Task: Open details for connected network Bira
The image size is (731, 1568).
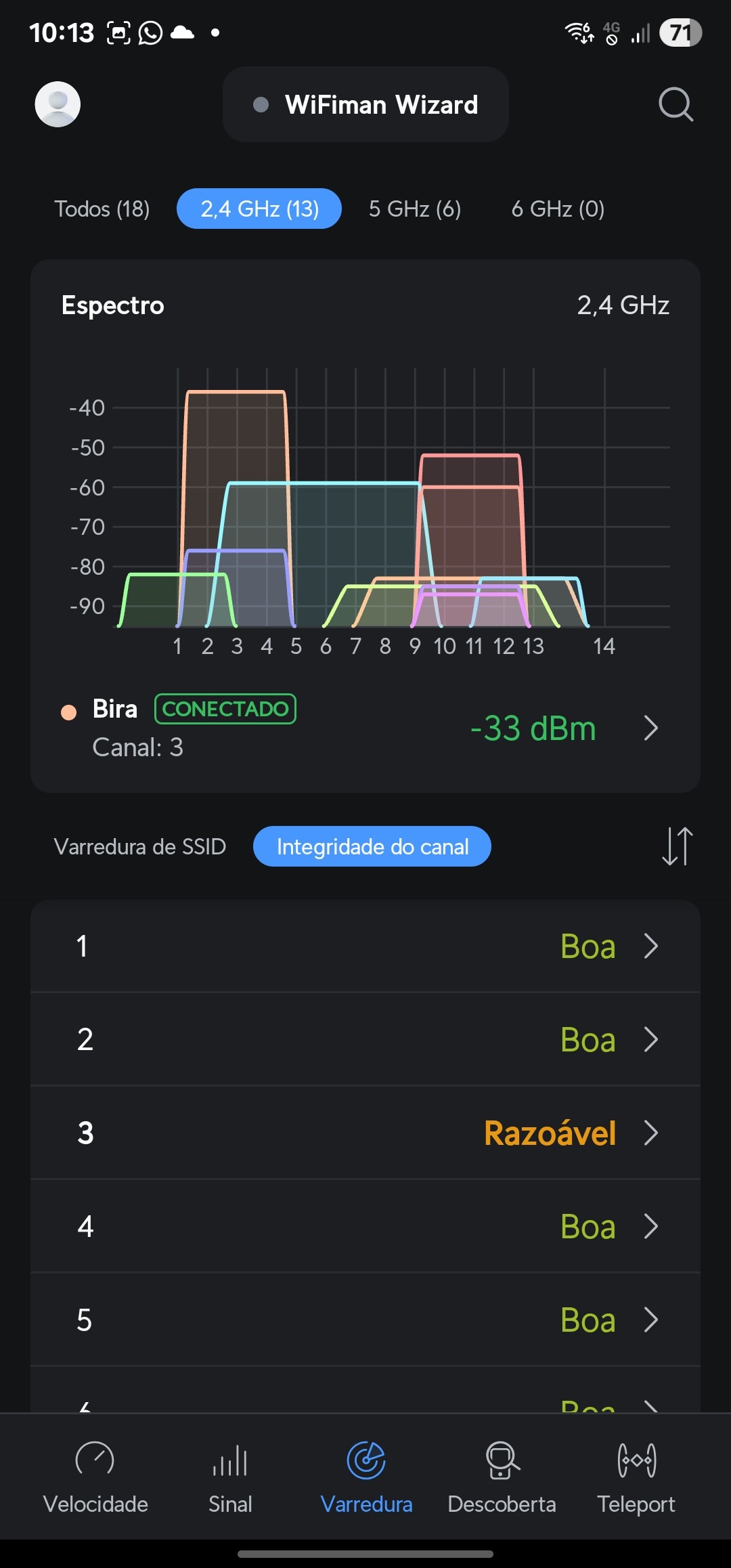Action: click(365, 728)
